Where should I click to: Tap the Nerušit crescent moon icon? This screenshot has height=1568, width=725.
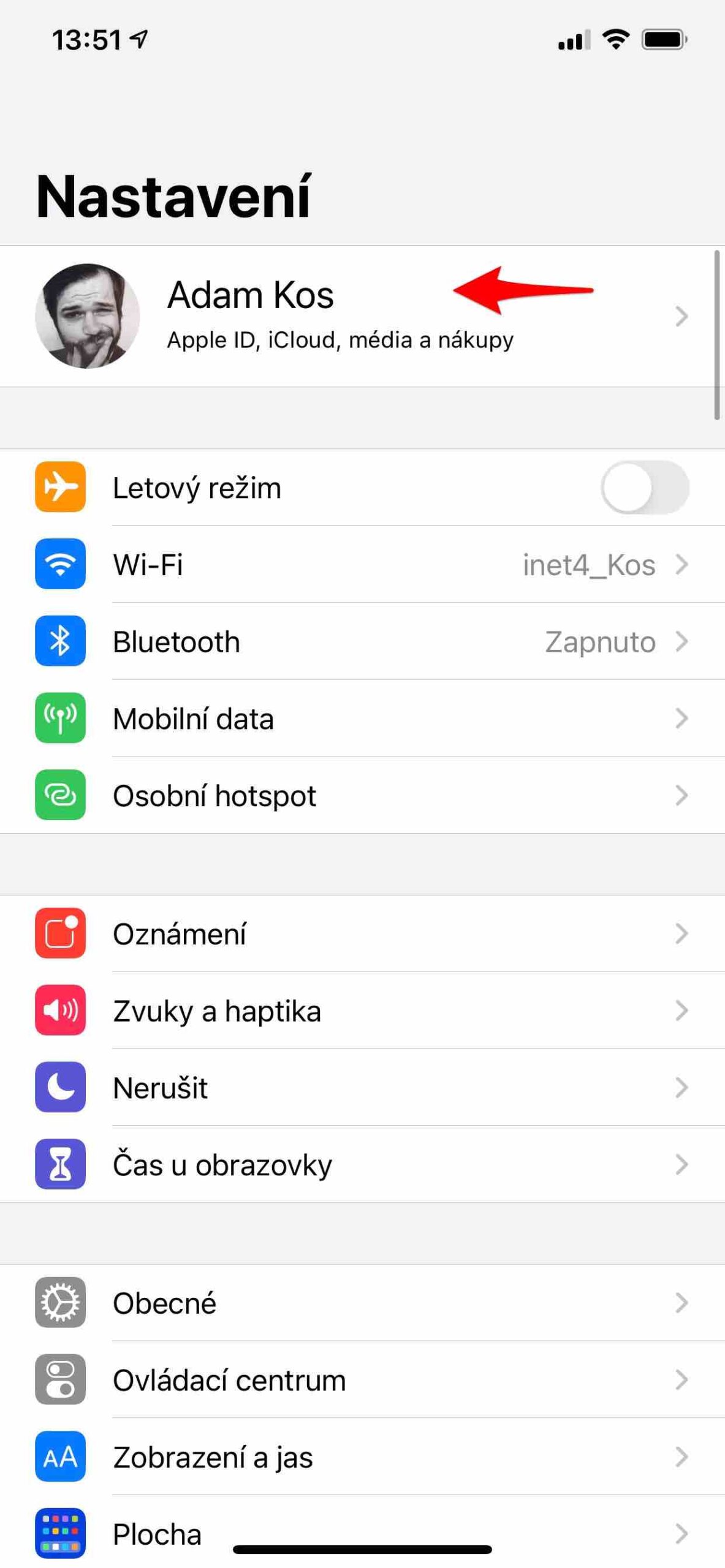tap(60, 1088)
